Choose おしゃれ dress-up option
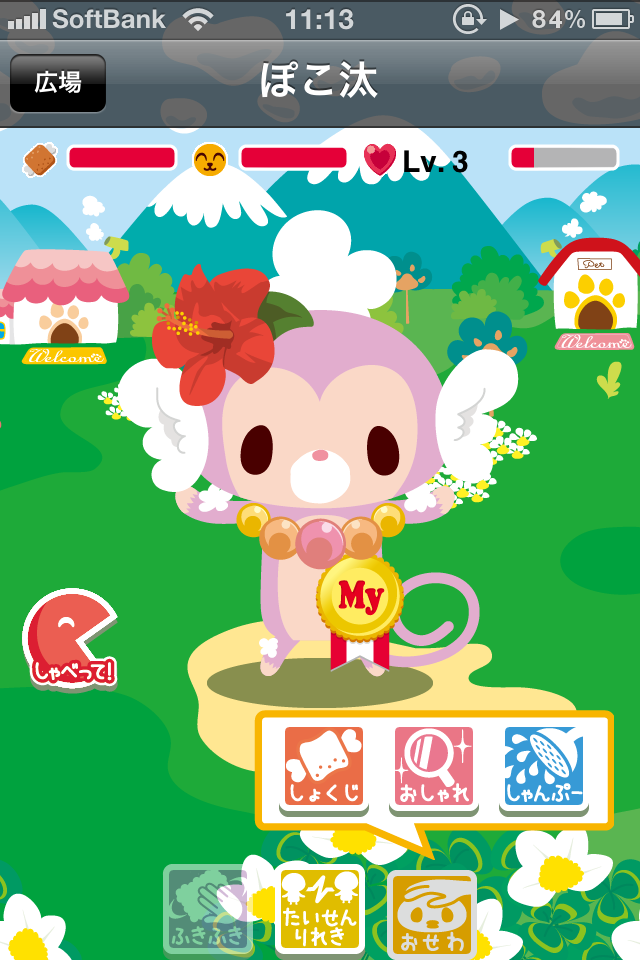The width and height of the screenshot is (640, 960). (432, 767)
